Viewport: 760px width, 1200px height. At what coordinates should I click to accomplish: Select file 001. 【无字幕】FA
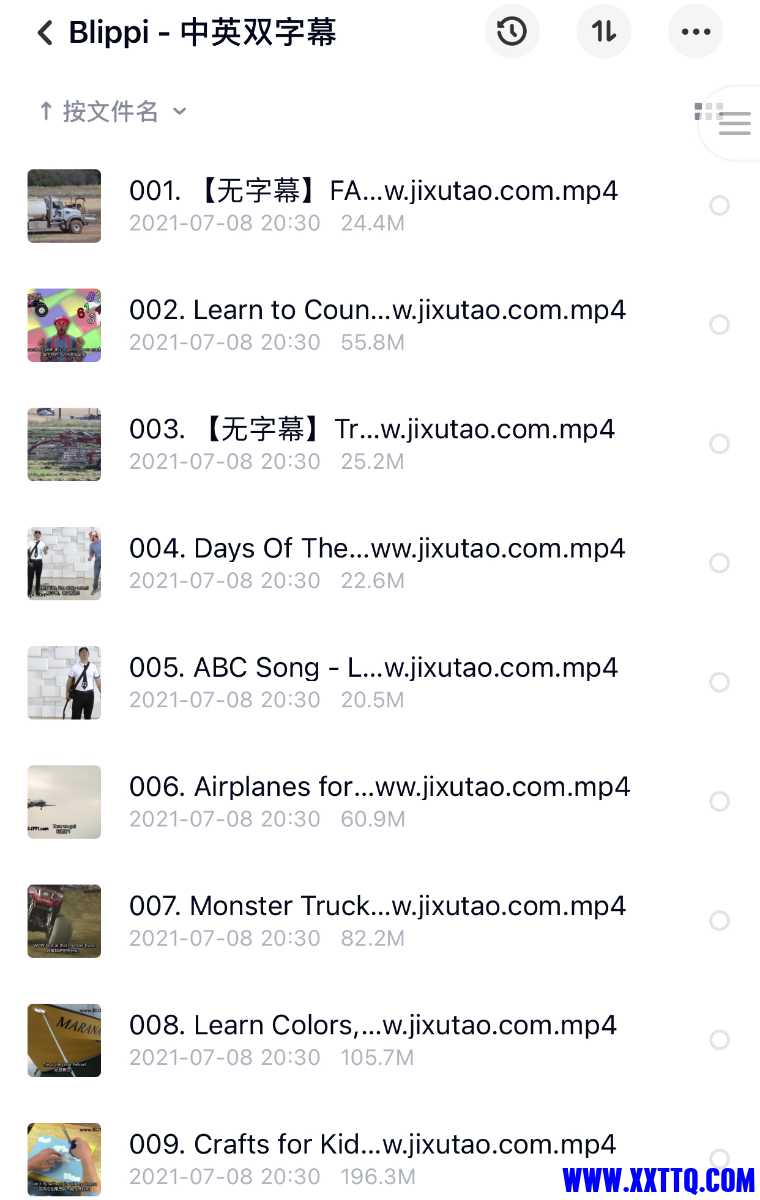[719, 205]
